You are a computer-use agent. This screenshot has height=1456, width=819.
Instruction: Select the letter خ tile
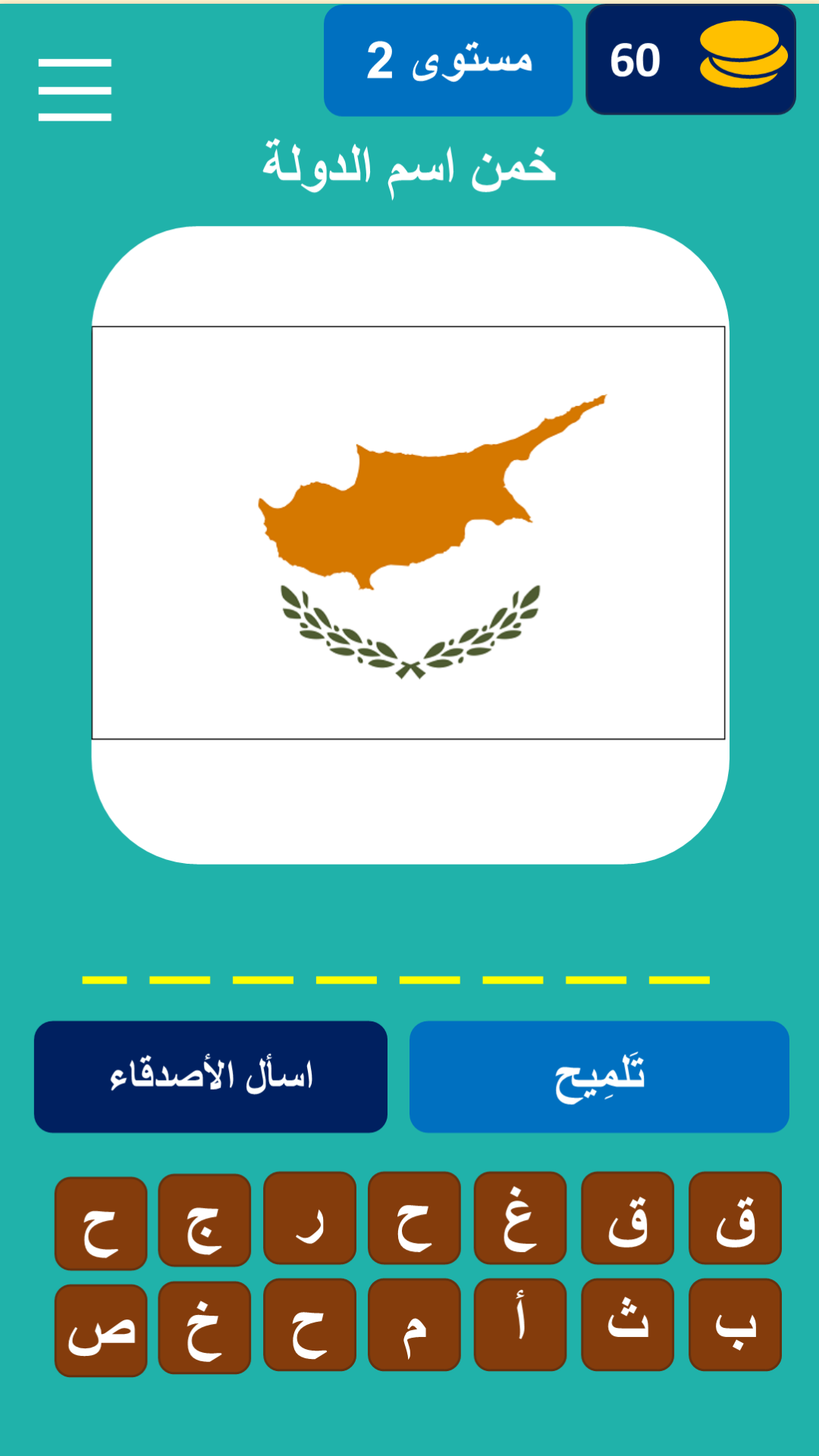click(205, 1327)
